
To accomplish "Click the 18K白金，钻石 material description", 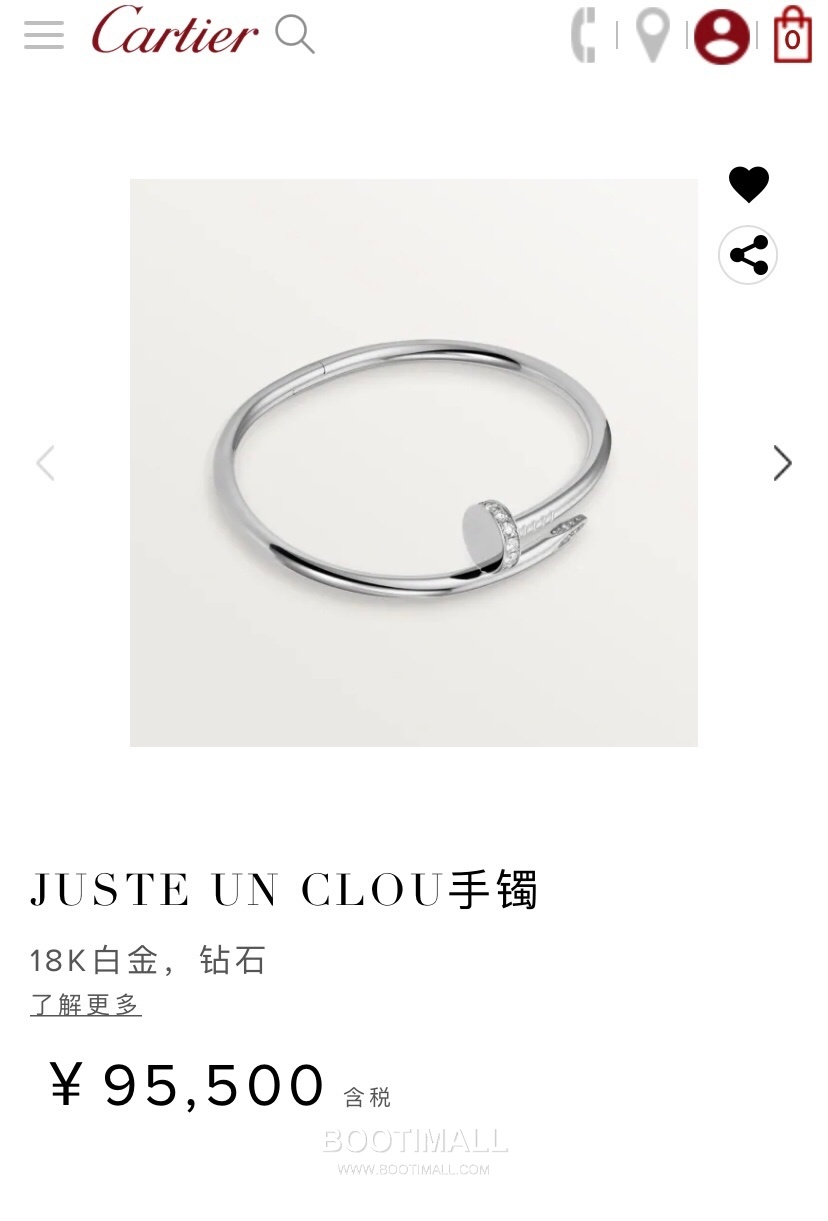I will 148,959.
